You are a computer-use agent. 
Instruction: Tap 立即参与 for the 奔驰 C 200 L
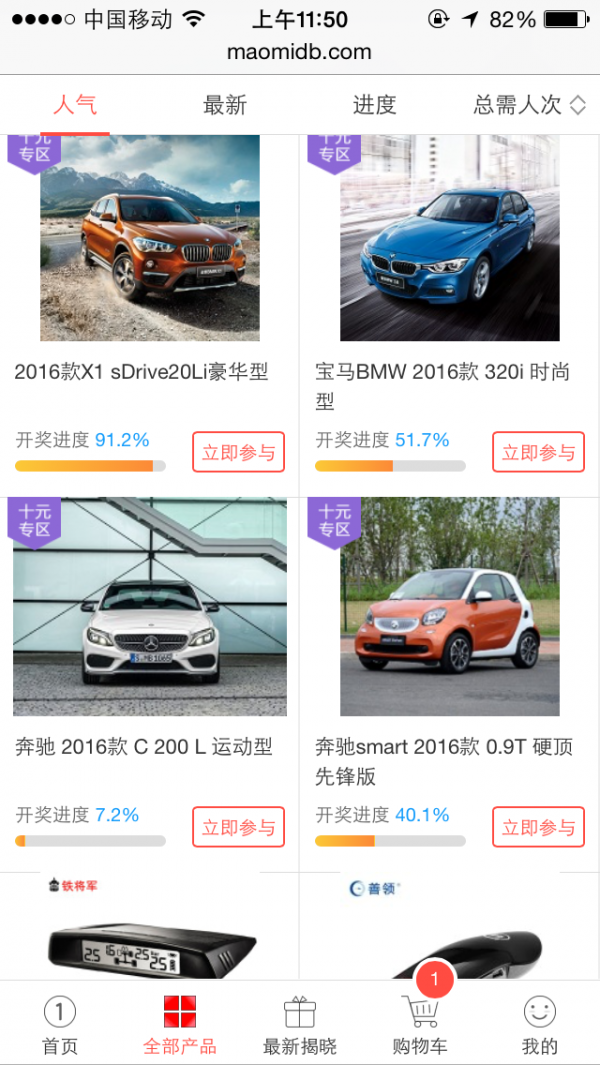[238, 827]
